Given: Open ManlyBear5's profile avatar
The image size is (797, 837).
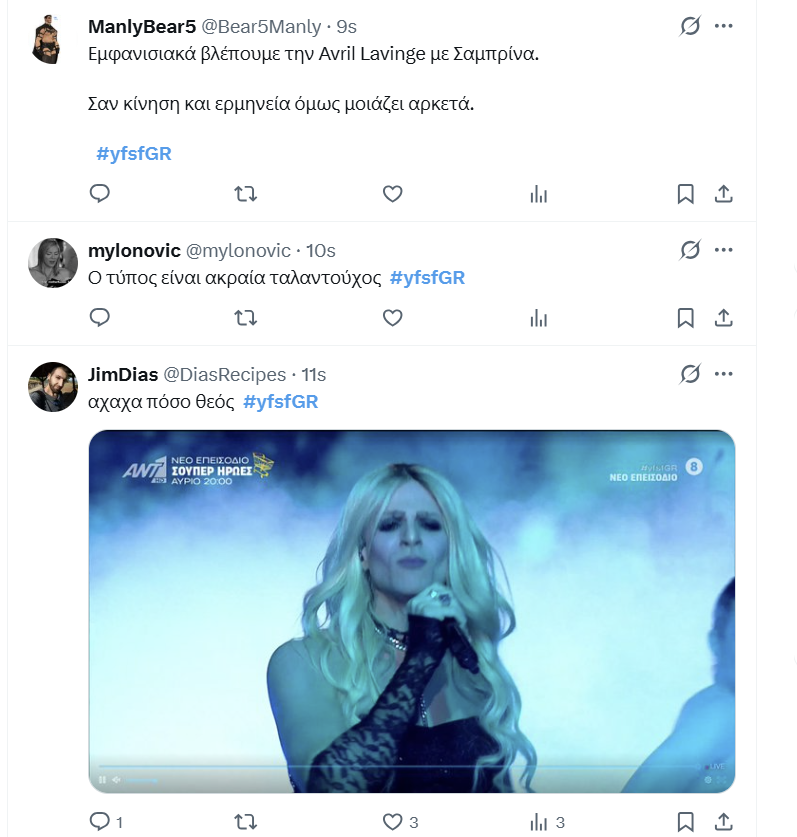Looking at the screenshot, I should click(x=52, y=40).
